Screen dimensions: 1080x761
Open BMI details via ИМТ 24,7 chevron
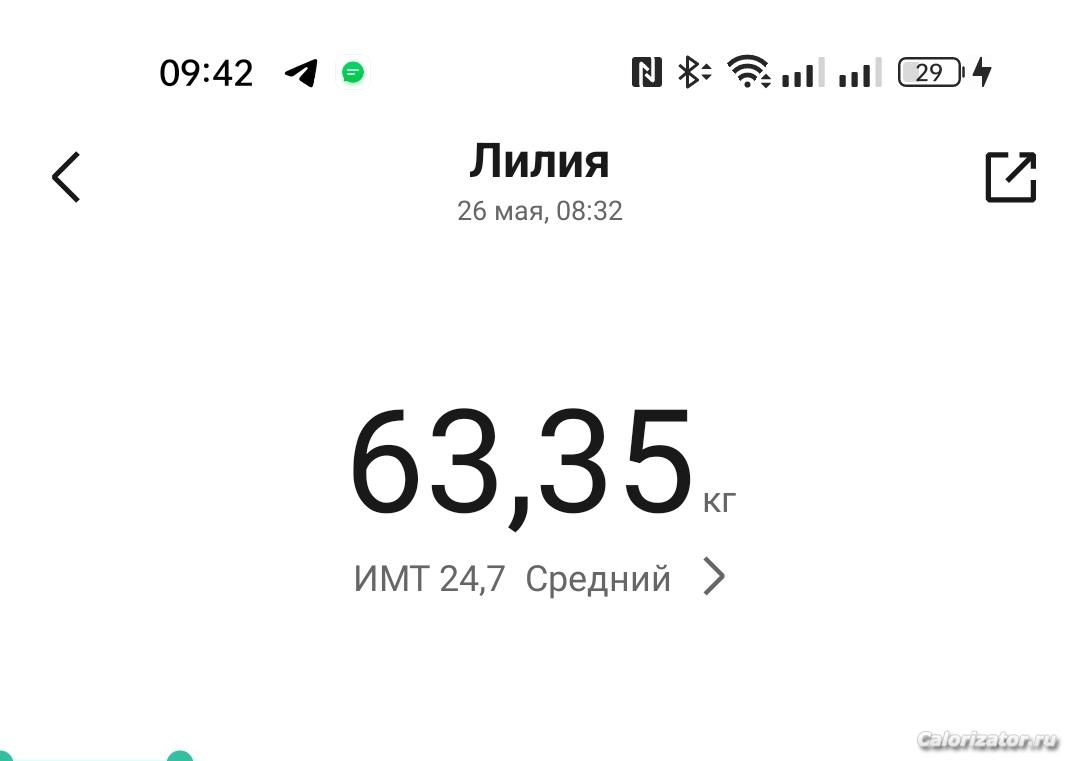[x=713, y=577]
